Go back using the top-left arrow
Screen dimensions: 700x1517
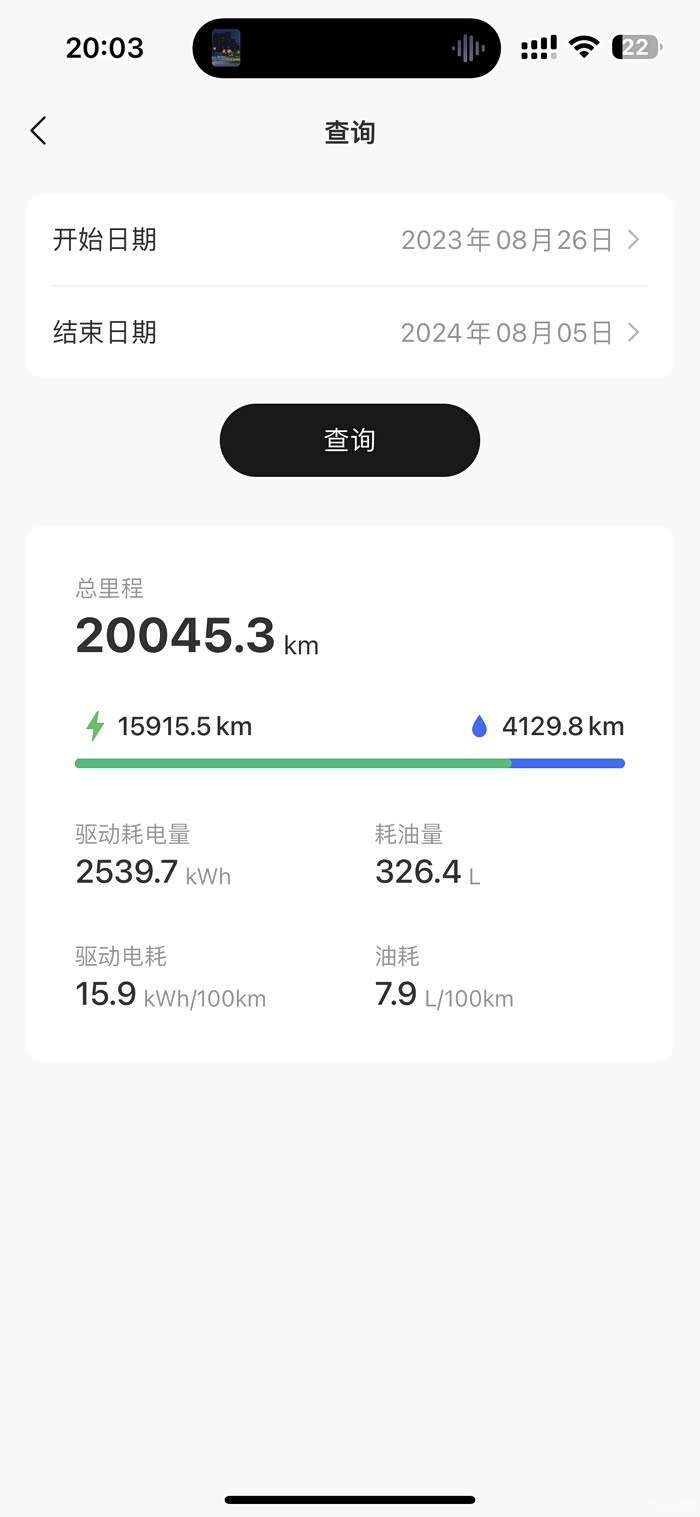39,131
